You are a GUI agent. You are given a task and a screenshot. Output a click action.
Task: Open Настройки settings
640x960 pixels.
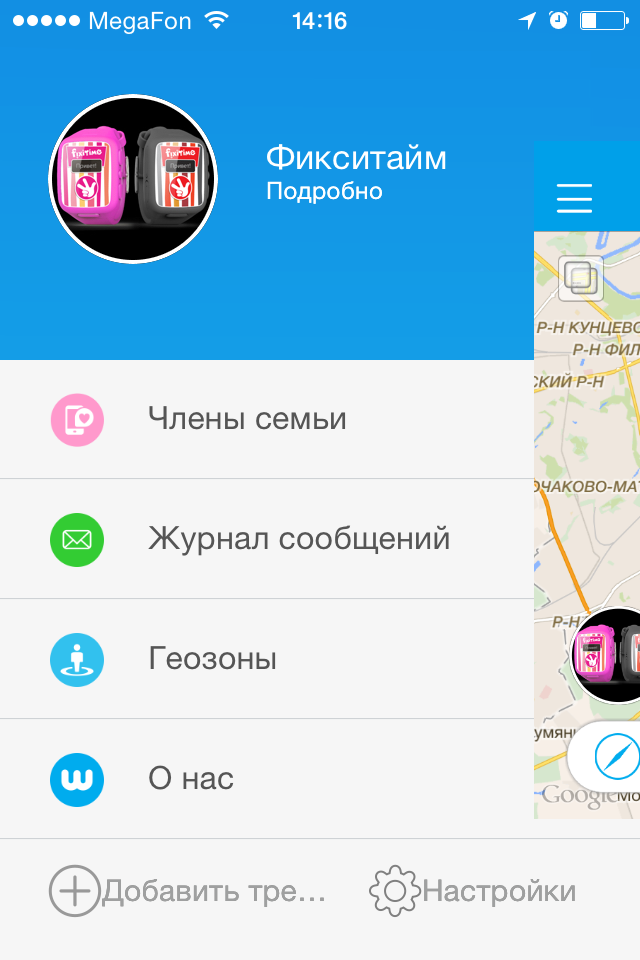tap(474, 891)
